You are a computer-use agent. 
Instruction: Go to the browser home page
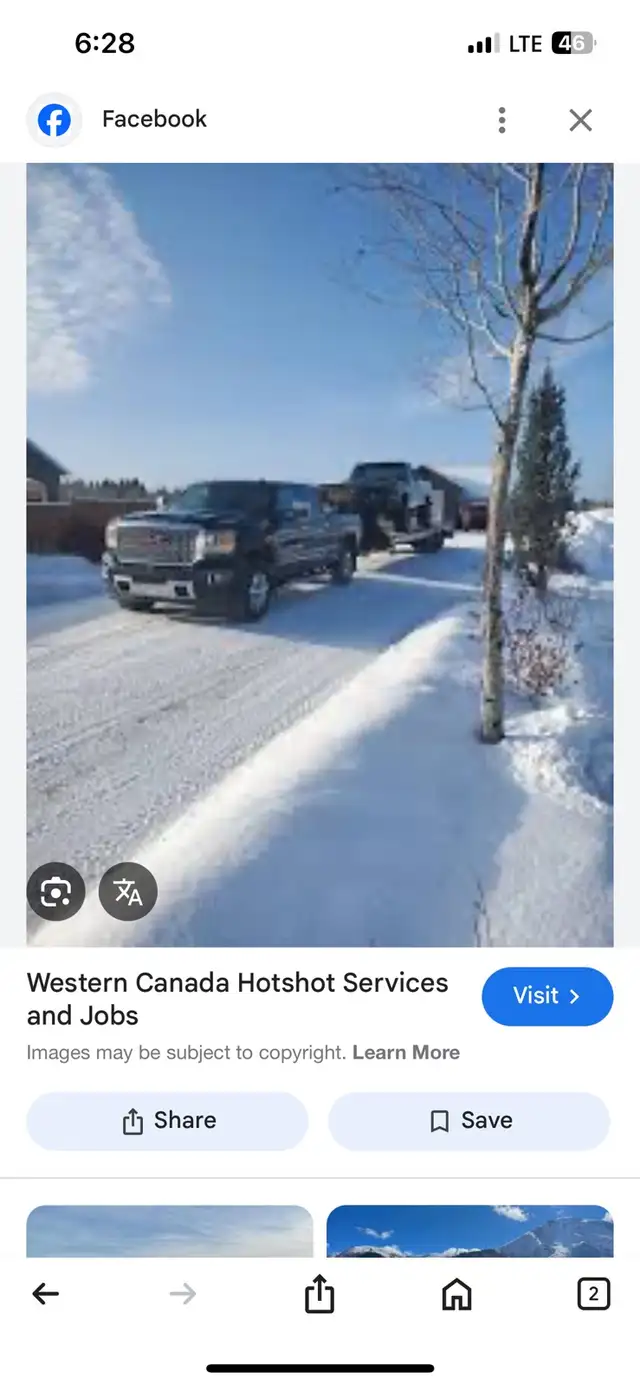[x=456, y=1294]
